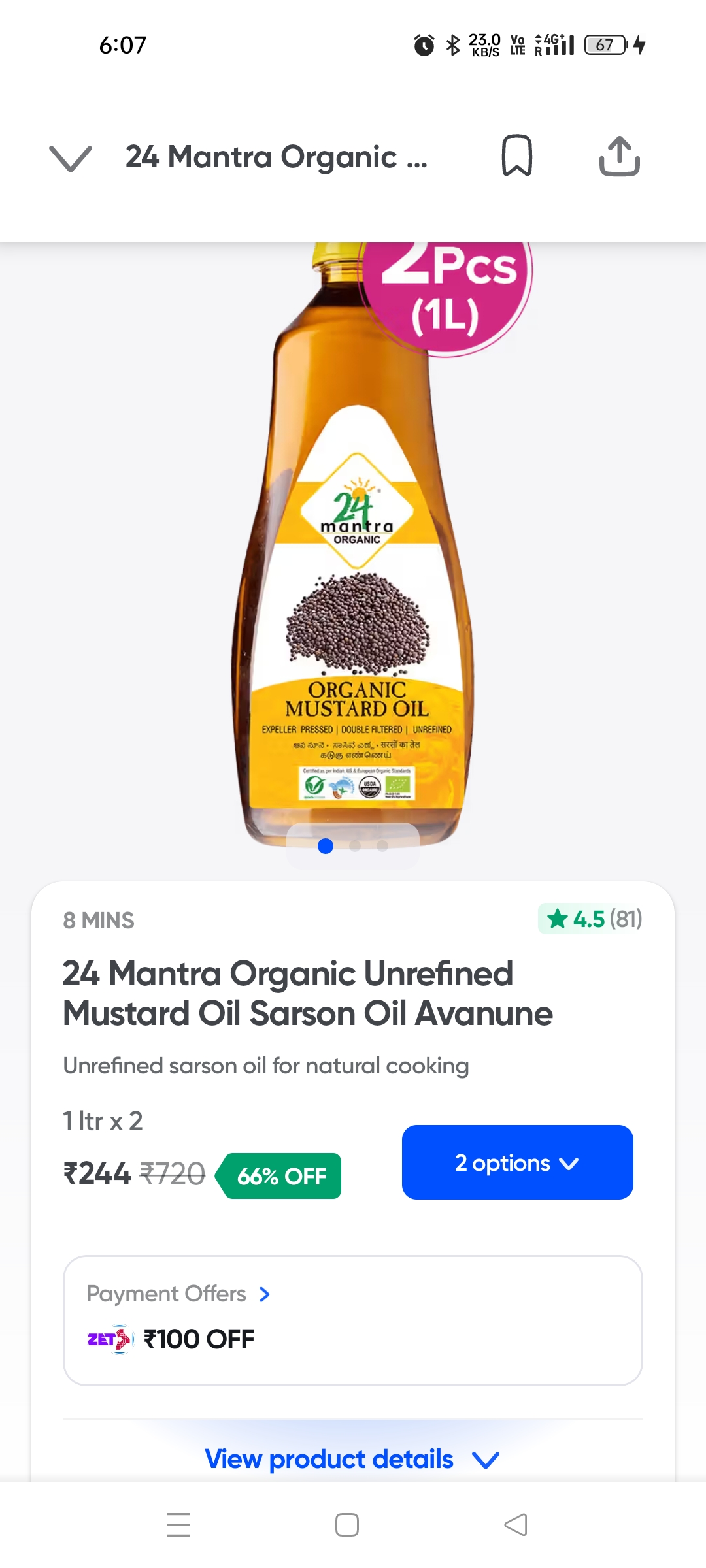Bookmark this mustard oil product
This screenshot has height=1568, width=706.
point(516,155)
